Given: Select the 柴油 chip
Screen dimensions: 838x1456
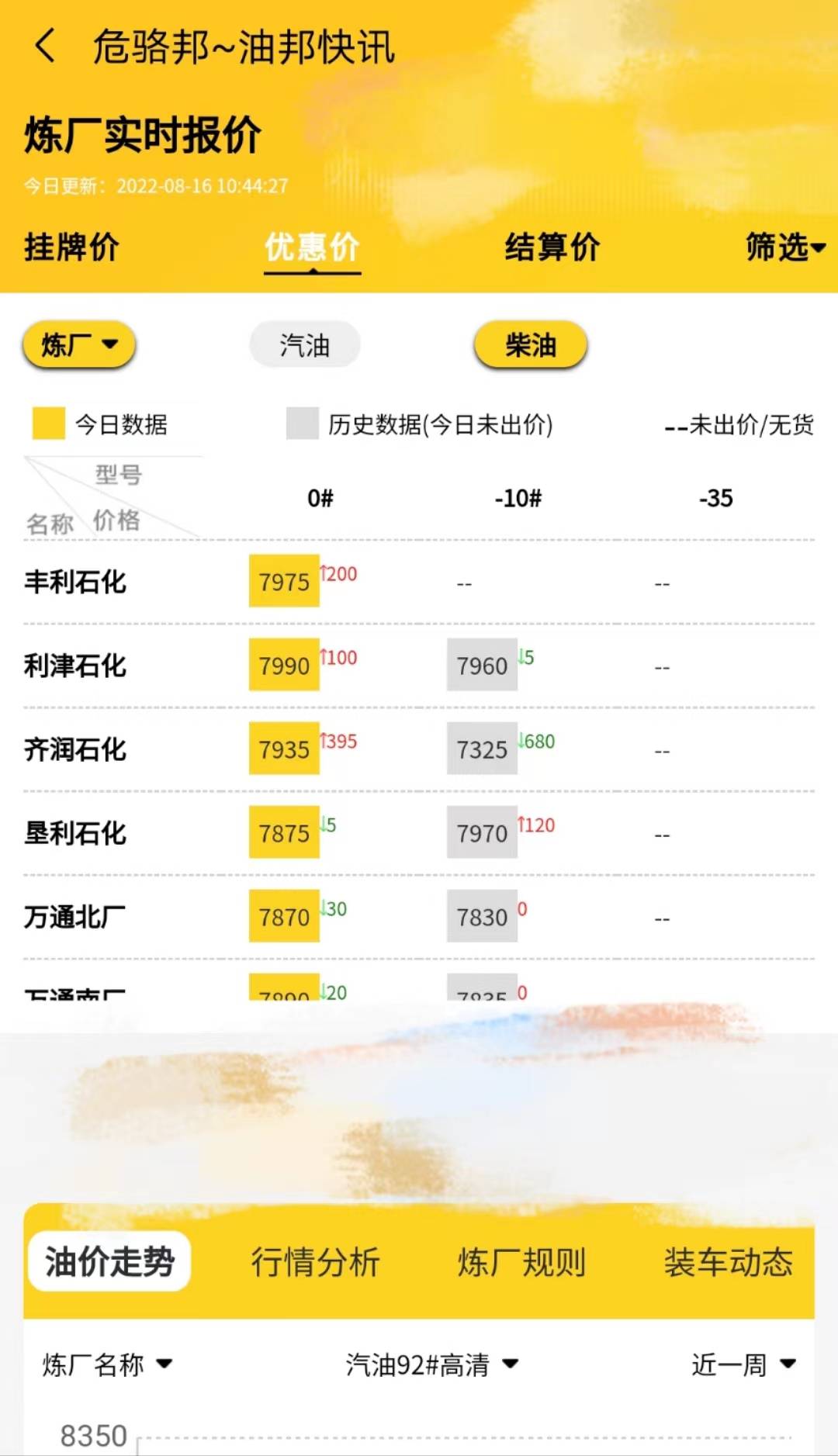Looking at the screenshot, I should coord(531,345).
